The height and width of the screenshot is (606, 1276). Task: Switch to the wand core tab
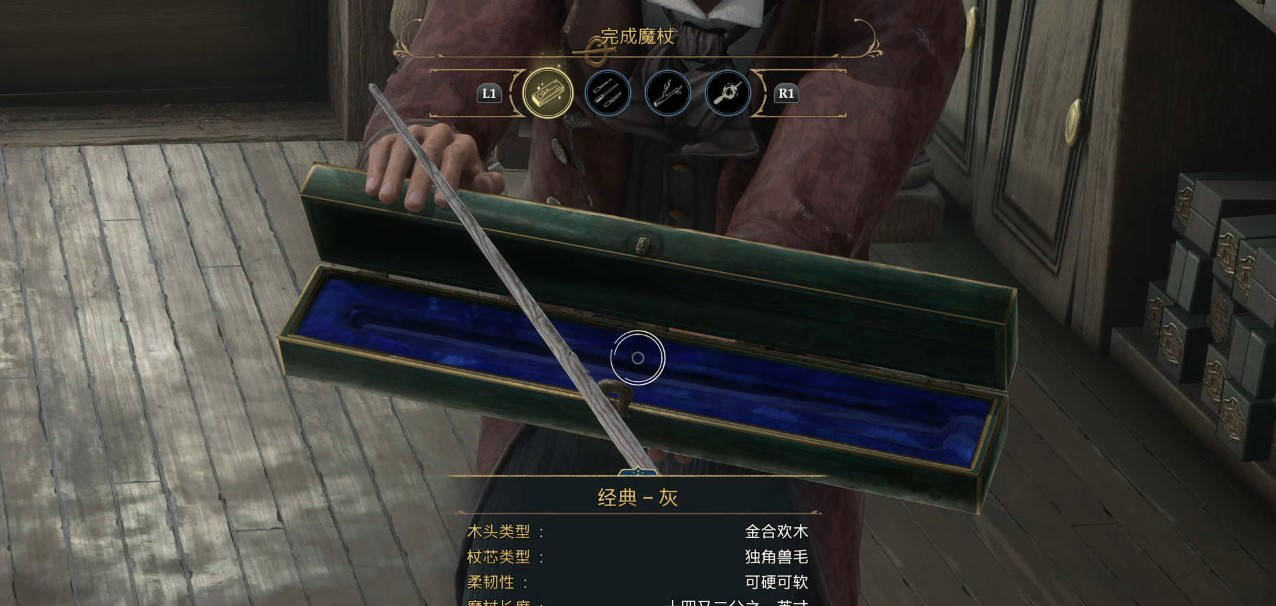[x=727, y=93]
